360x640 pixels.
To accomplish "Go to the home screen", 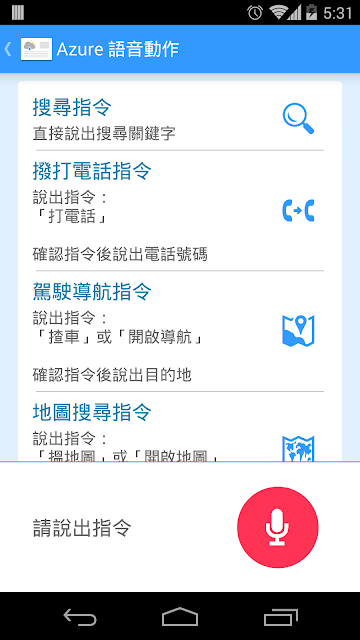I will point(180,616).
